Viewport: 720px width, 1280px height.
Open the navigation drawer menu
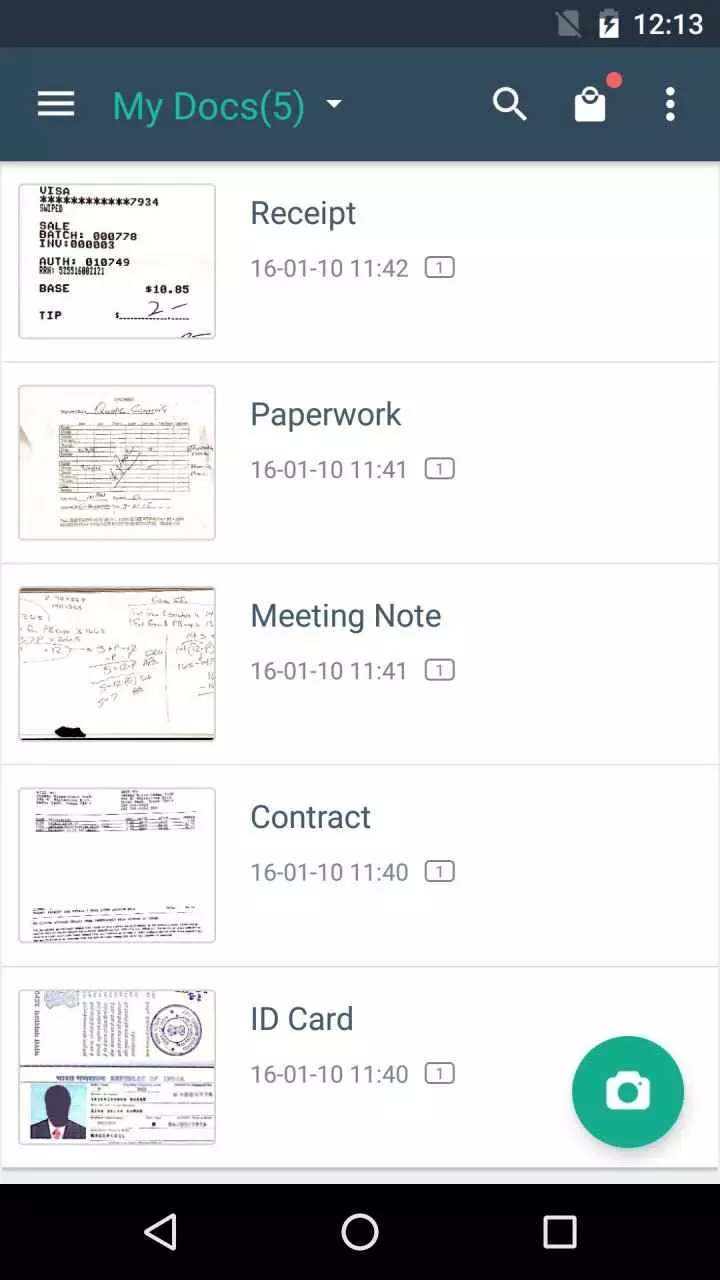click(55, 104)
